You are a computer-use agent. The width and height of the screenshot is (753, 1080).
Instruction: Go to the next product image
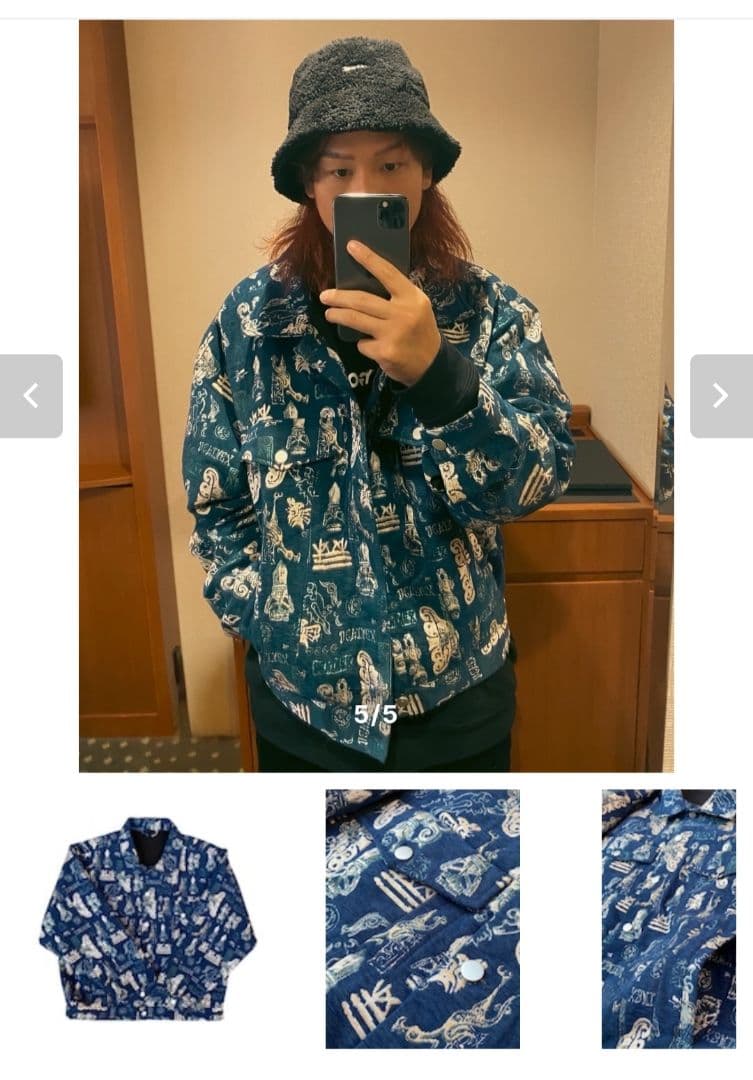tap(720, 396)
